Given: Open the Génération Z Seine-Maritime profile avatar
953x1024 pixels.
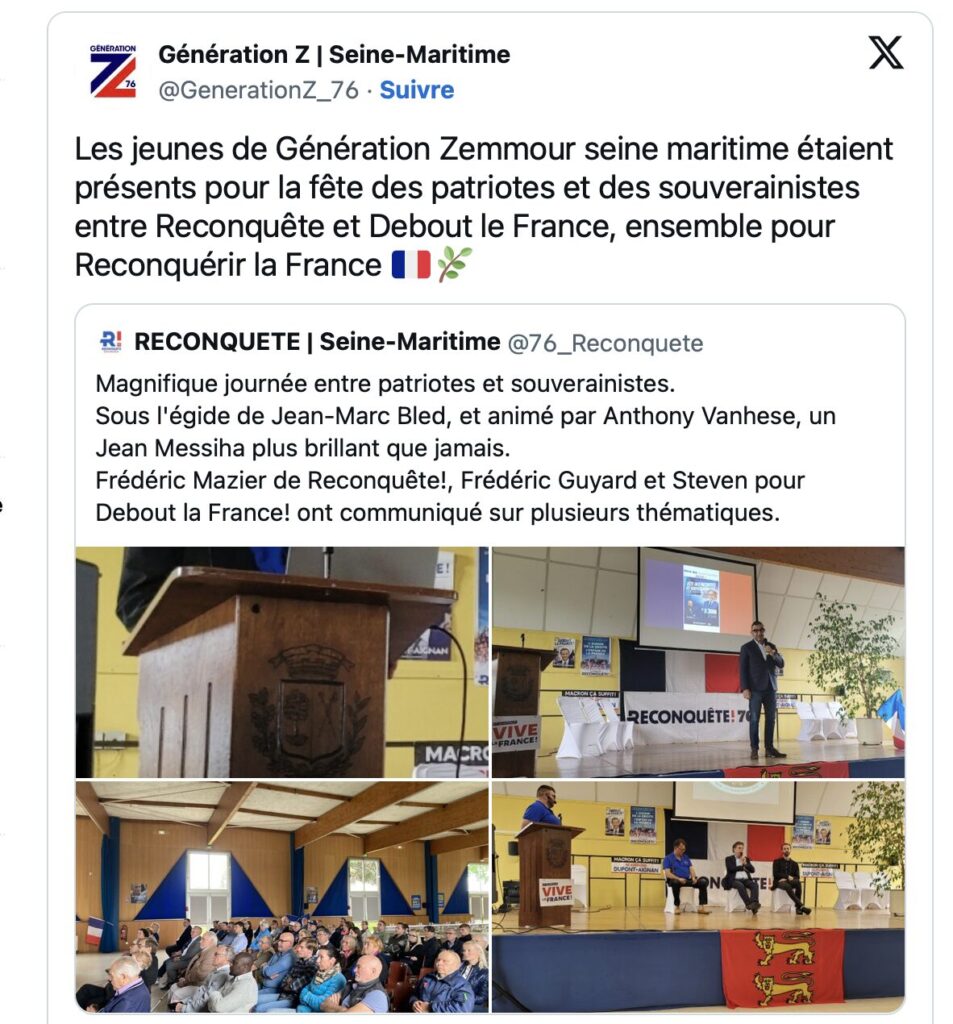Looking at the screenshot, I should pos(113,70).
